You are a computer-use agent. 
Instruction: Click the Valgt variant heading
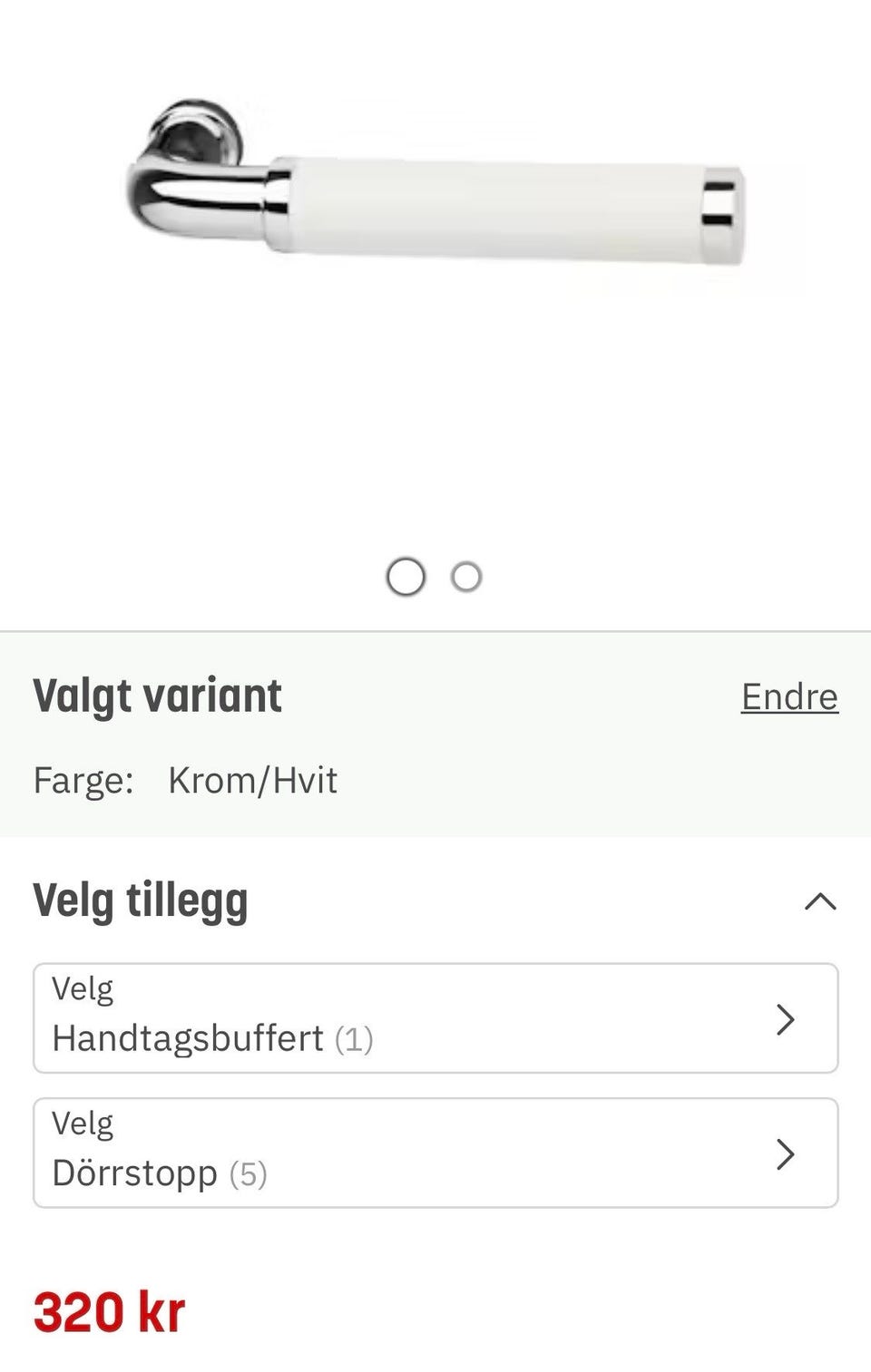[158, 695]
